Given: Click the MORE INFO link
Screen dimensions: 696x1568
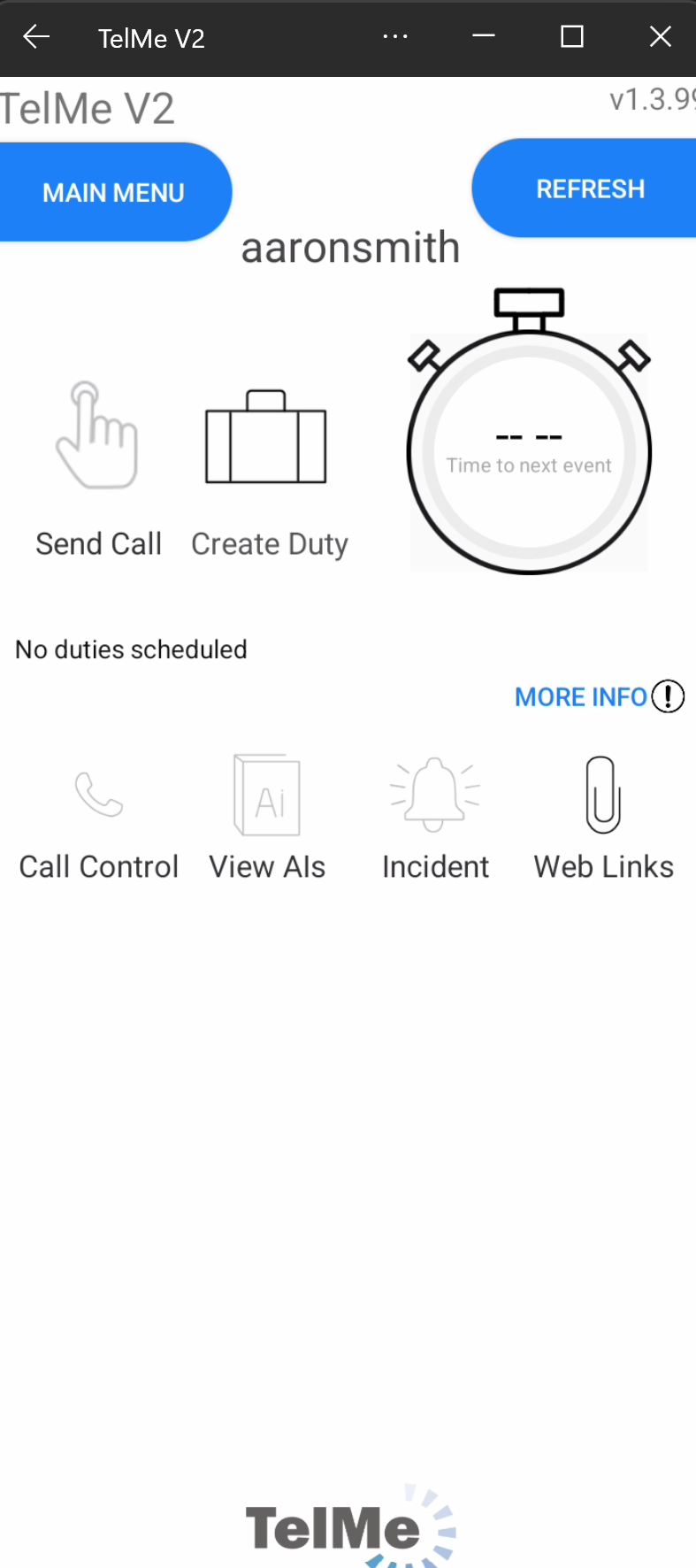Looking at the screenshot, I should tap(580, 696).
